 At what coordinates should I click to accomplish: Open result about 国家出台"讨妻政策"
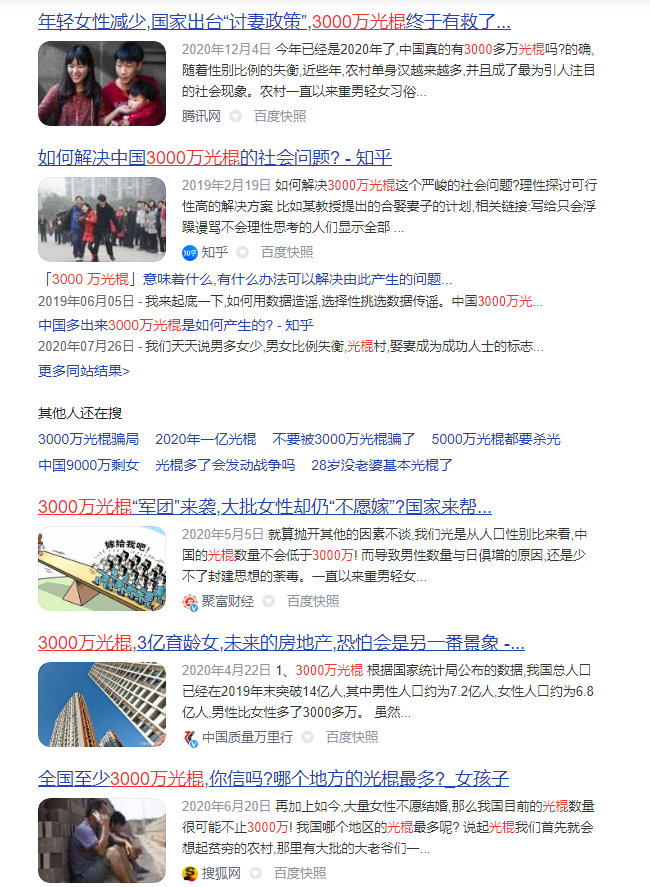point(274,21)
